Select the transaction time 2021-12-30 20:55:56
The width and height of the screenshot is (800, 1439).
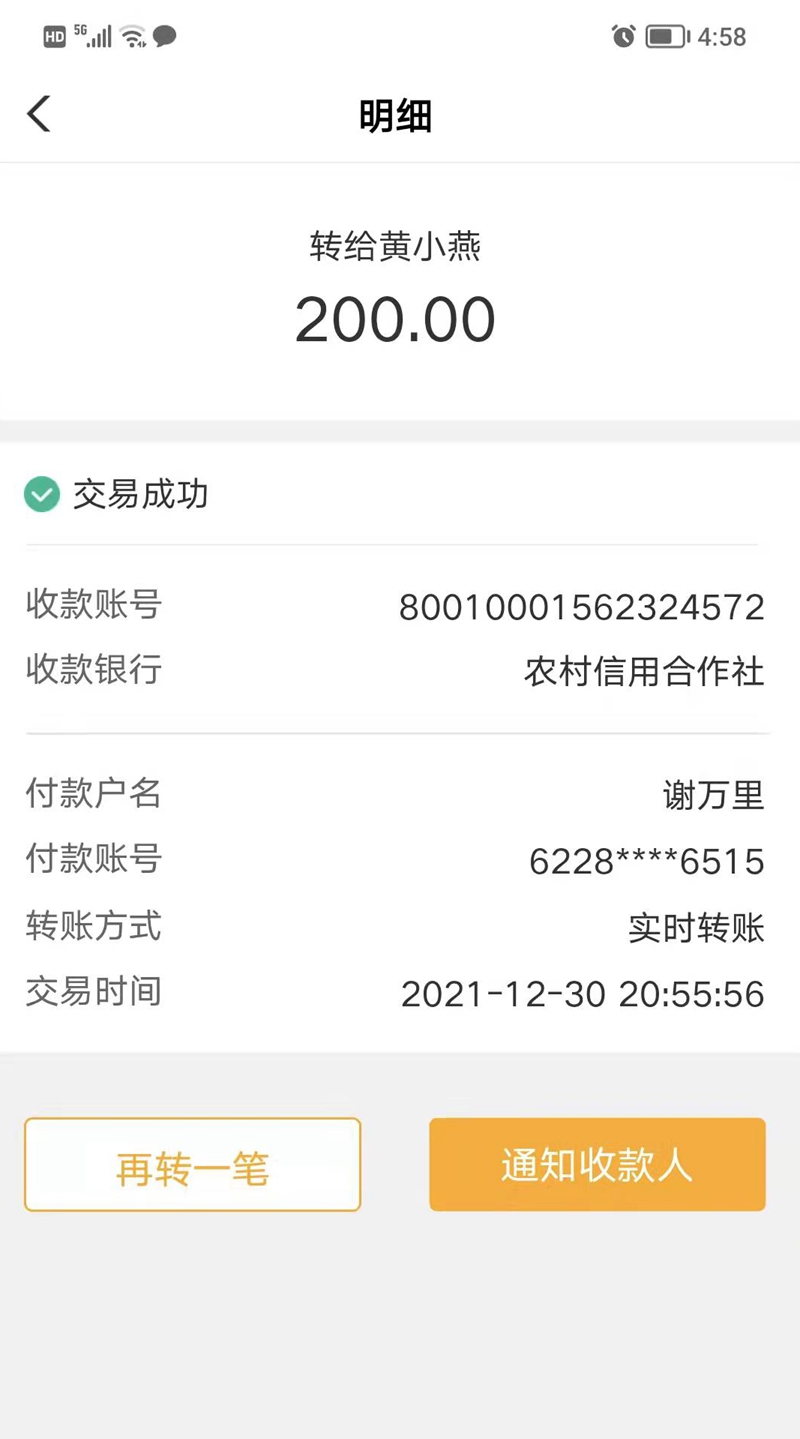(584, 993)
